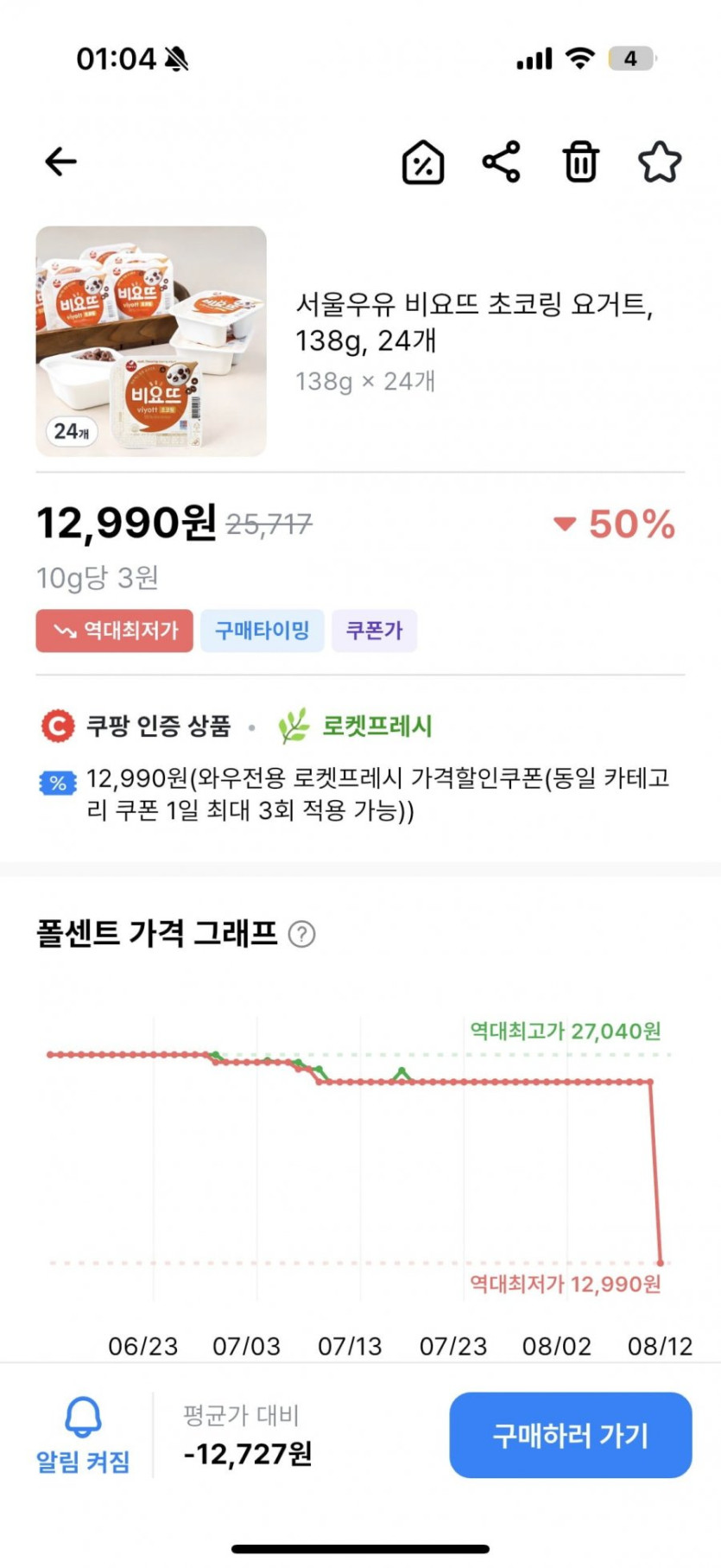Go back using the arrow icon
The height and width of the screenshot is (1568, 721).
60,162
